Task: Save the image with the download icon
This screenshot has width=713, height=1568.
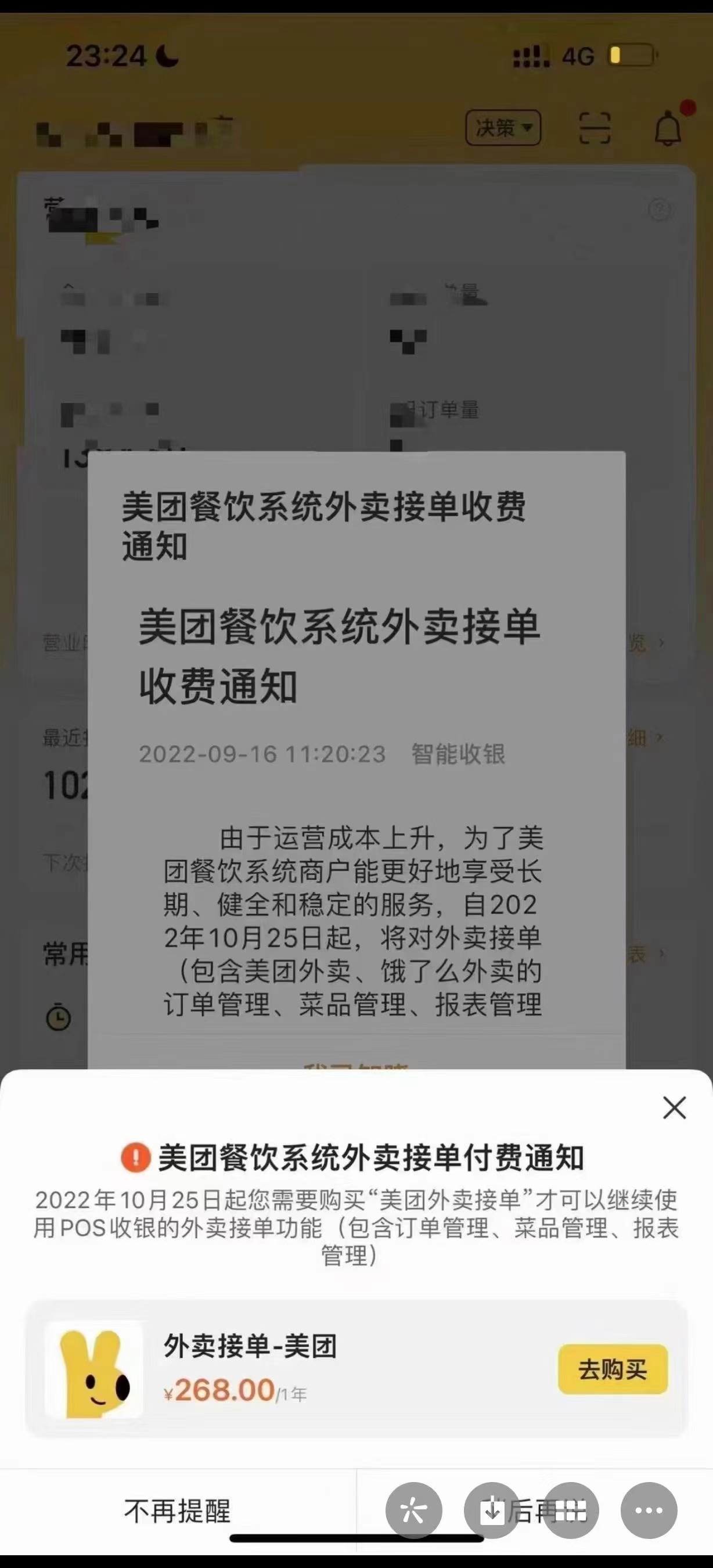Action: pyautogui.click(x=492, y=1510)
